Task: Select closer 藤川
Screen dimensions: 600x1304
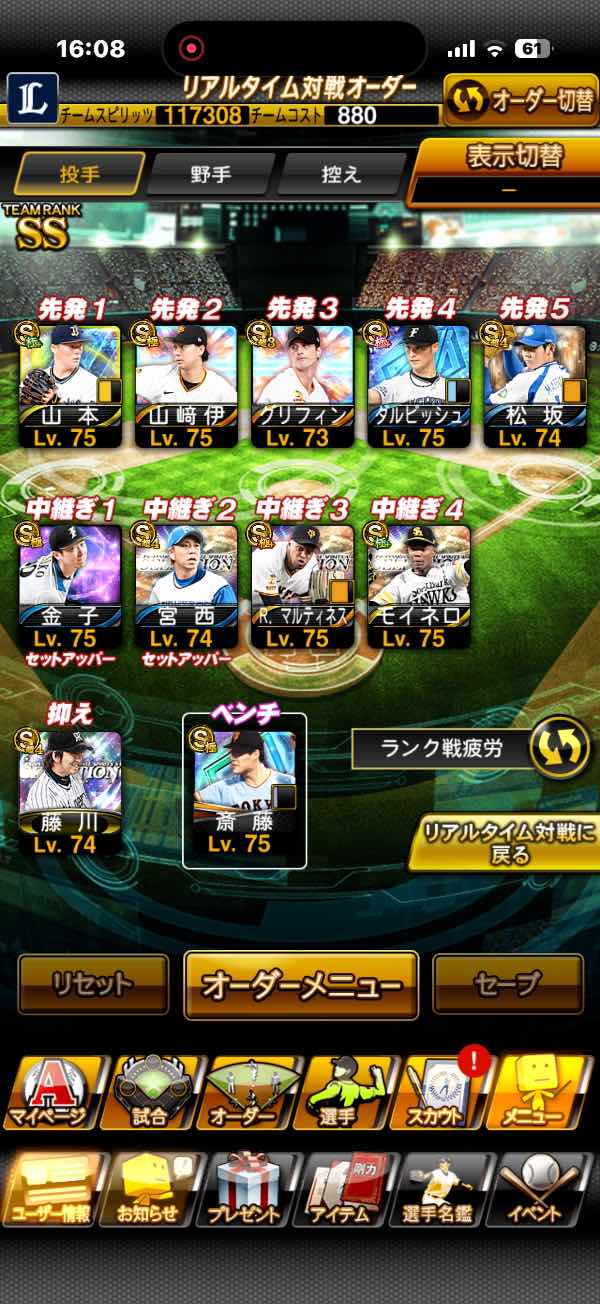Action: click(70, 790)
